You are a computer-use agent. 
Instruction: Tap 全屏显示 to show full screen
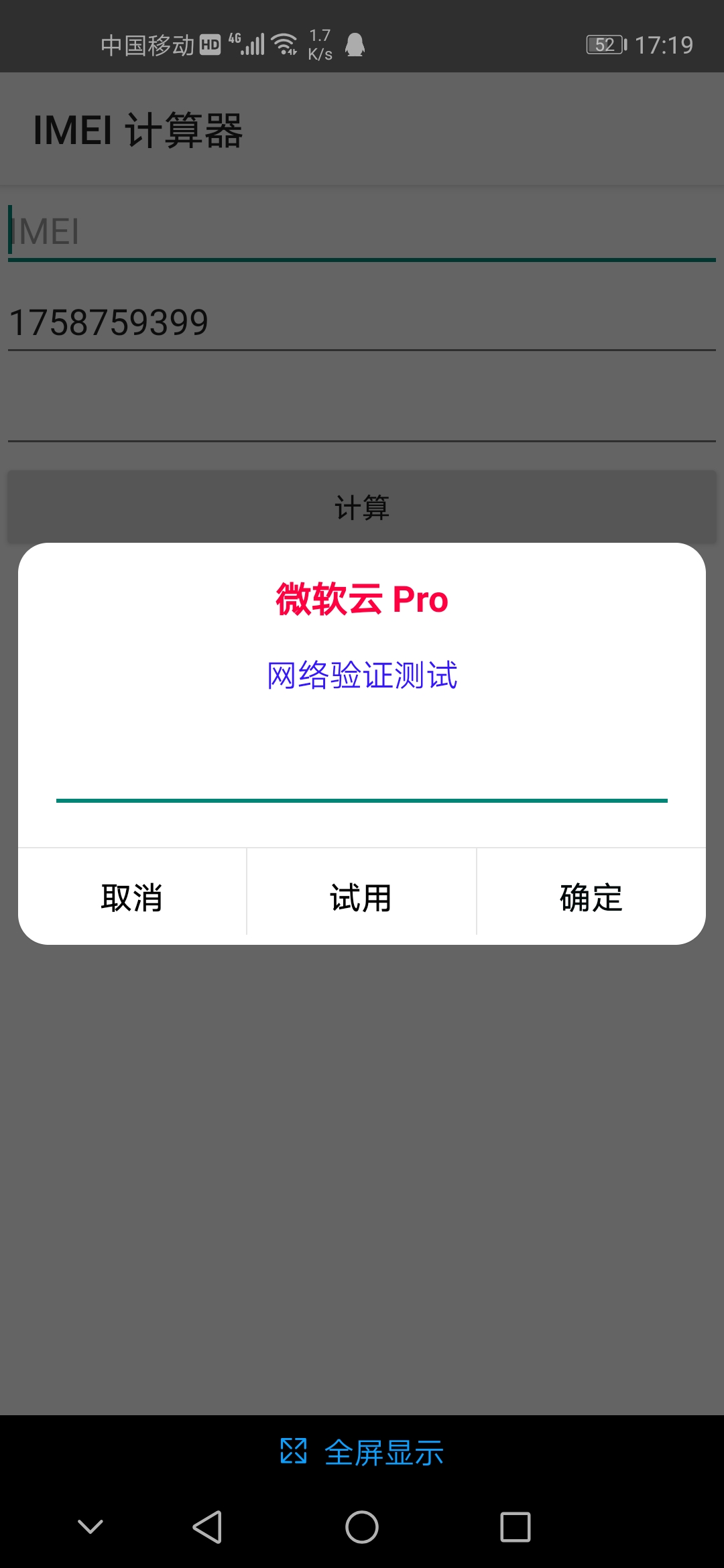point(362,1452)
